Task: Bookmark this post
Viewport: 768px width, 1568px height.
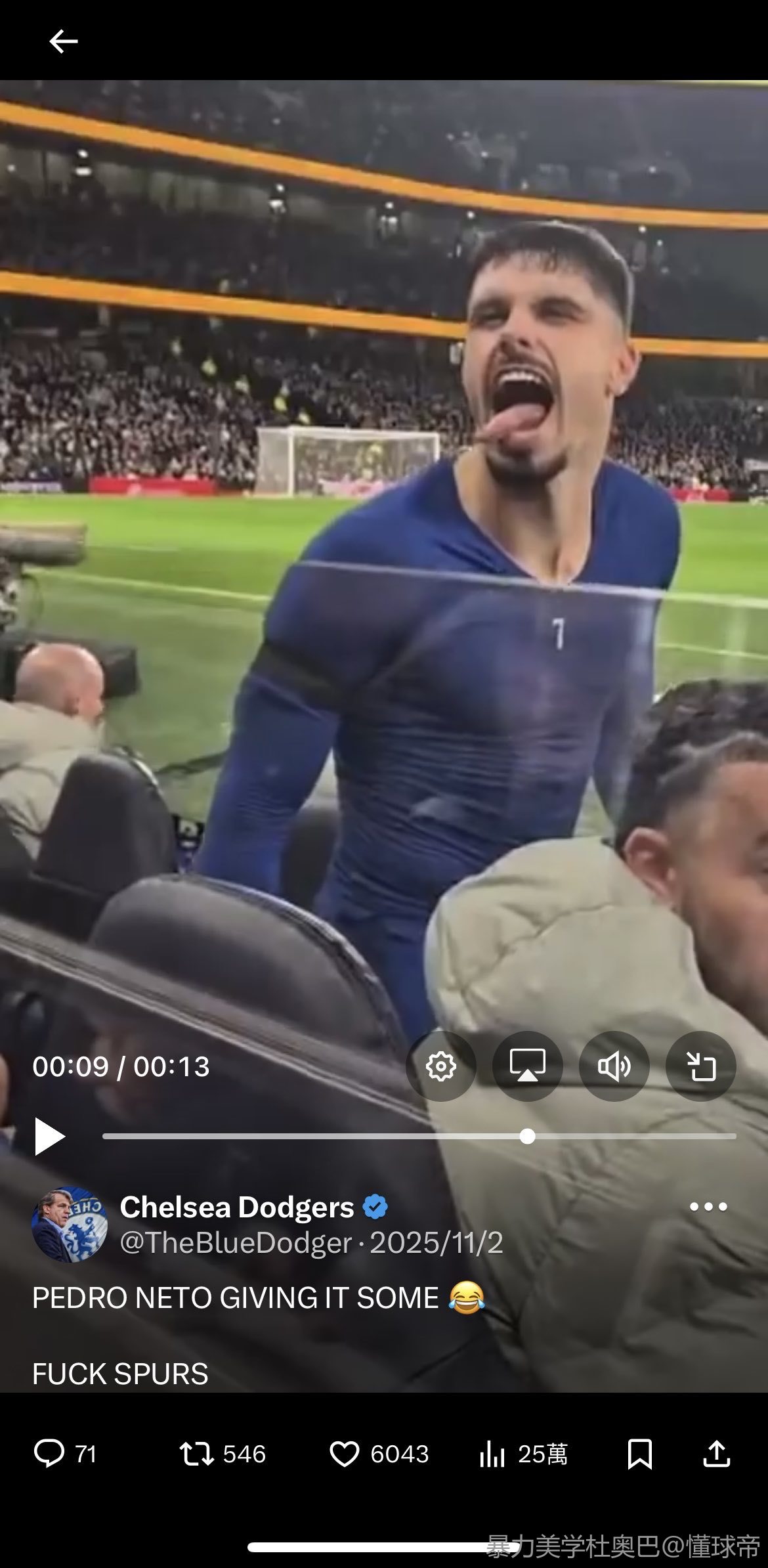Action: pyautogui.click(x=639, y=1453)
